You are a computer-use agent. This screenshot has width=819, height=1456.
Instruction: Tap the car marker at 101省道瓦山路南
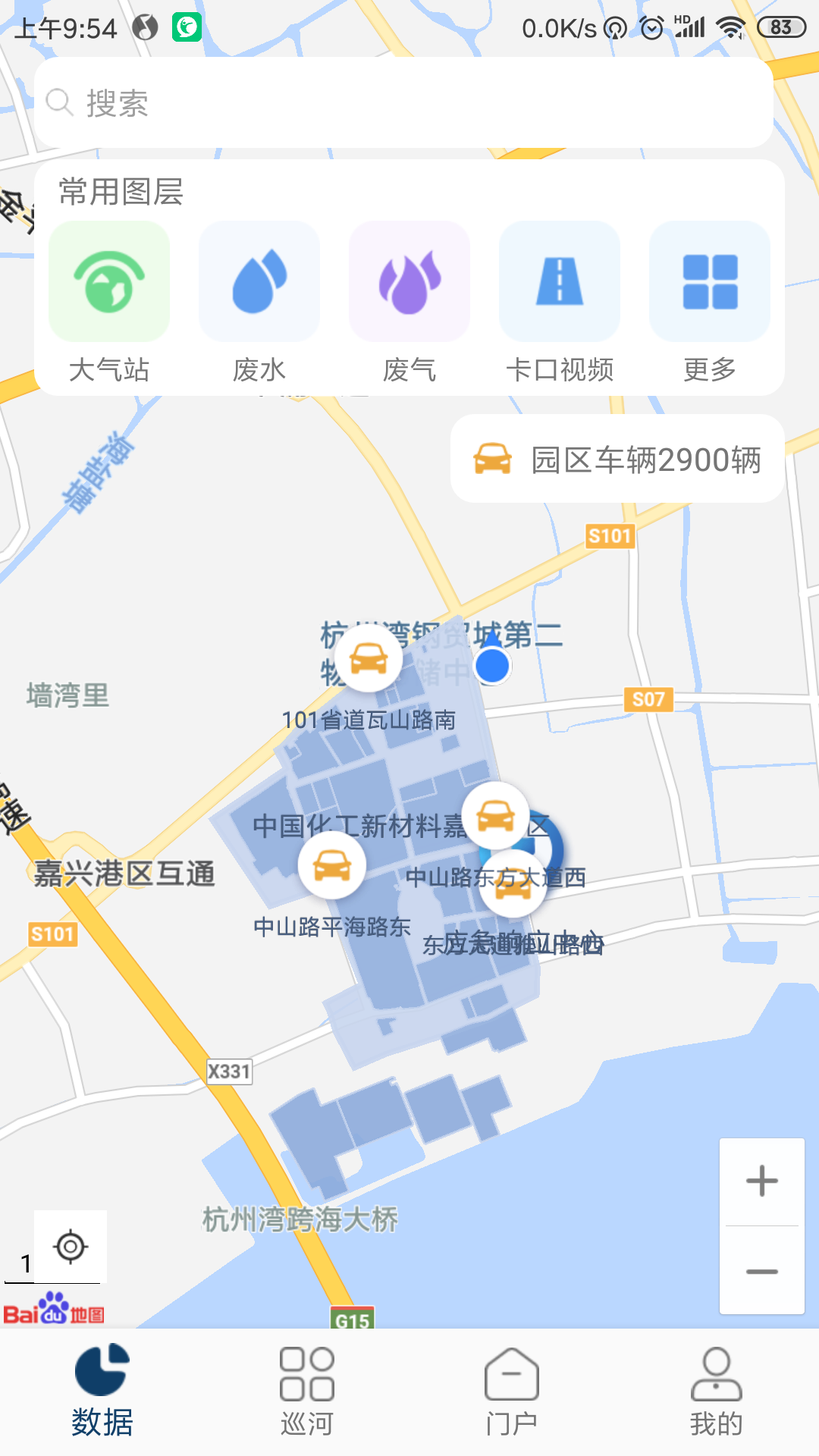coord(369,659)
